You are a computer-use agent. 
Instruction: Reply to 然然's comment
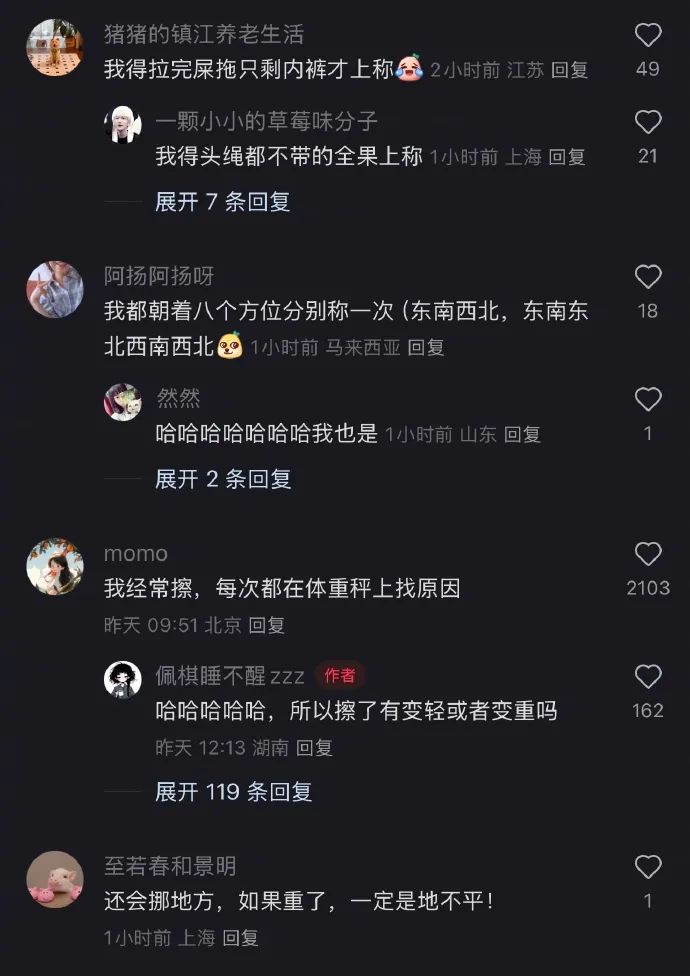(522, 435)
